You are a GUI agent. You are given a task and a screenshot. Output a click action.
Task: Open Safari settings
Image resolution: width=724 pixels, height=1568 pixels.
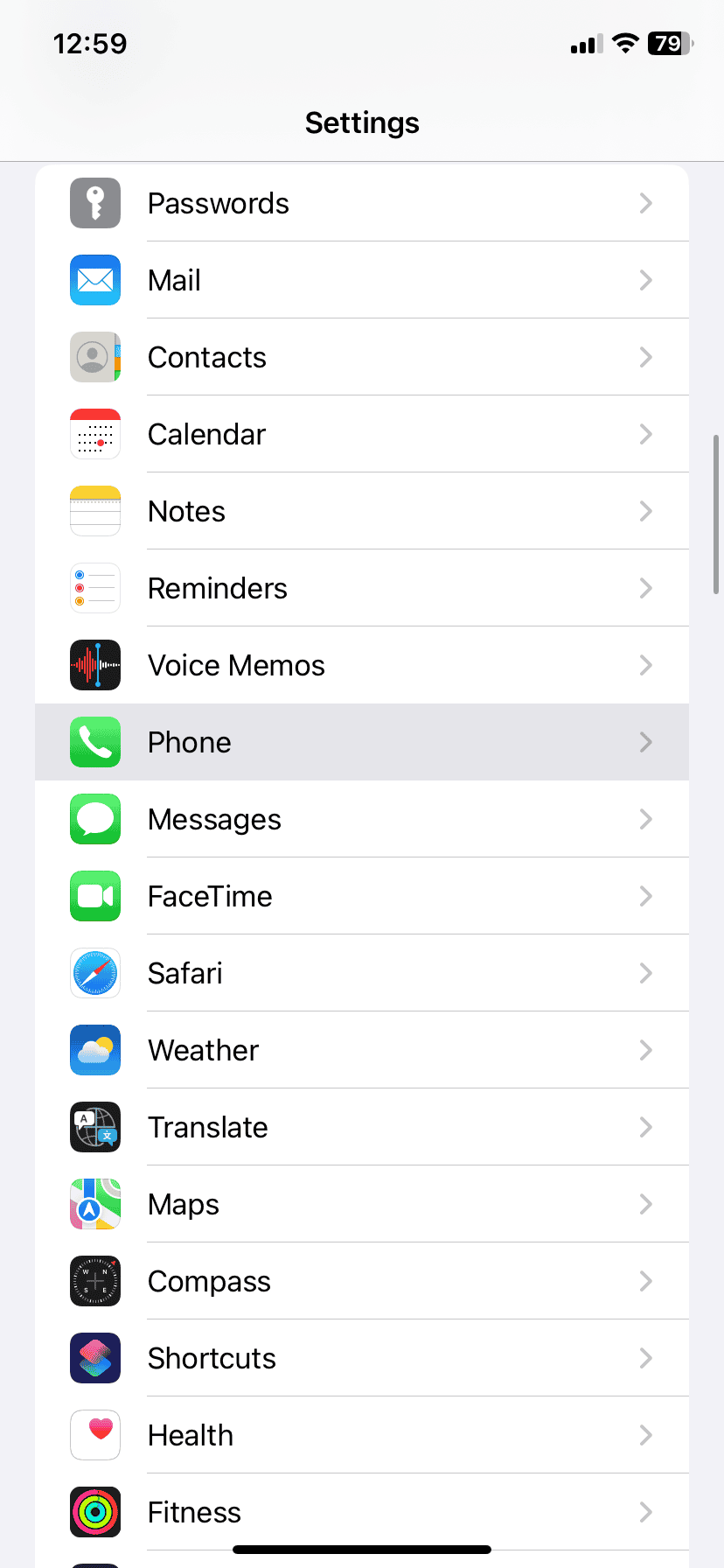[x=361, y=973]
